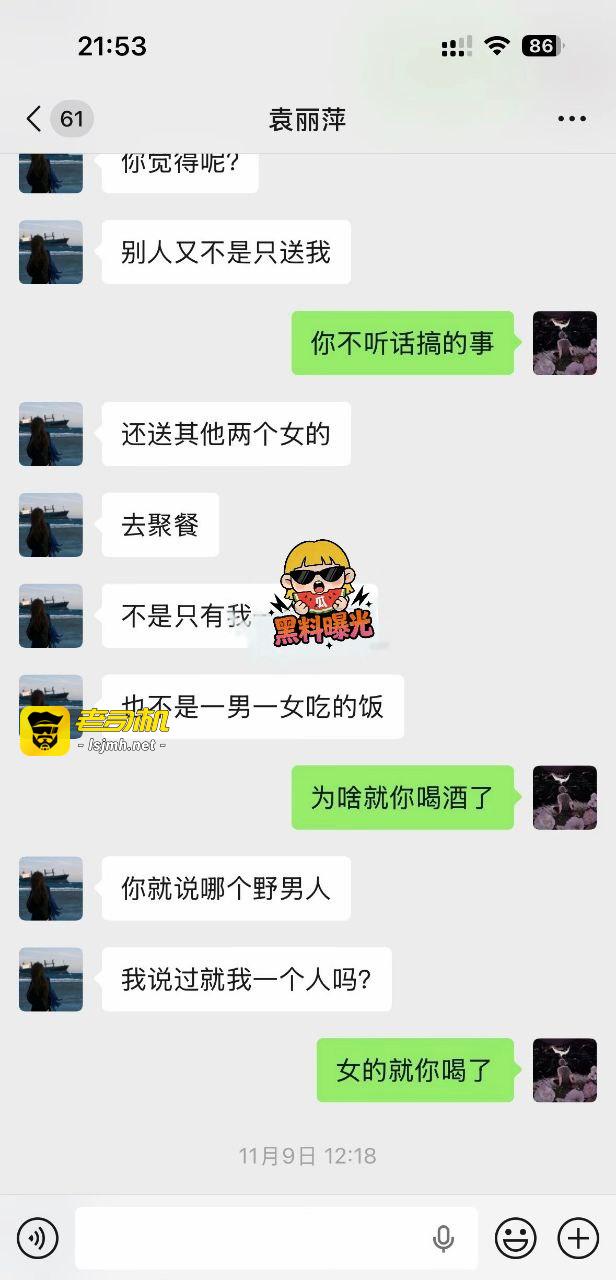
Task: Open the plus attachments menu
Action: point(578,1239)
